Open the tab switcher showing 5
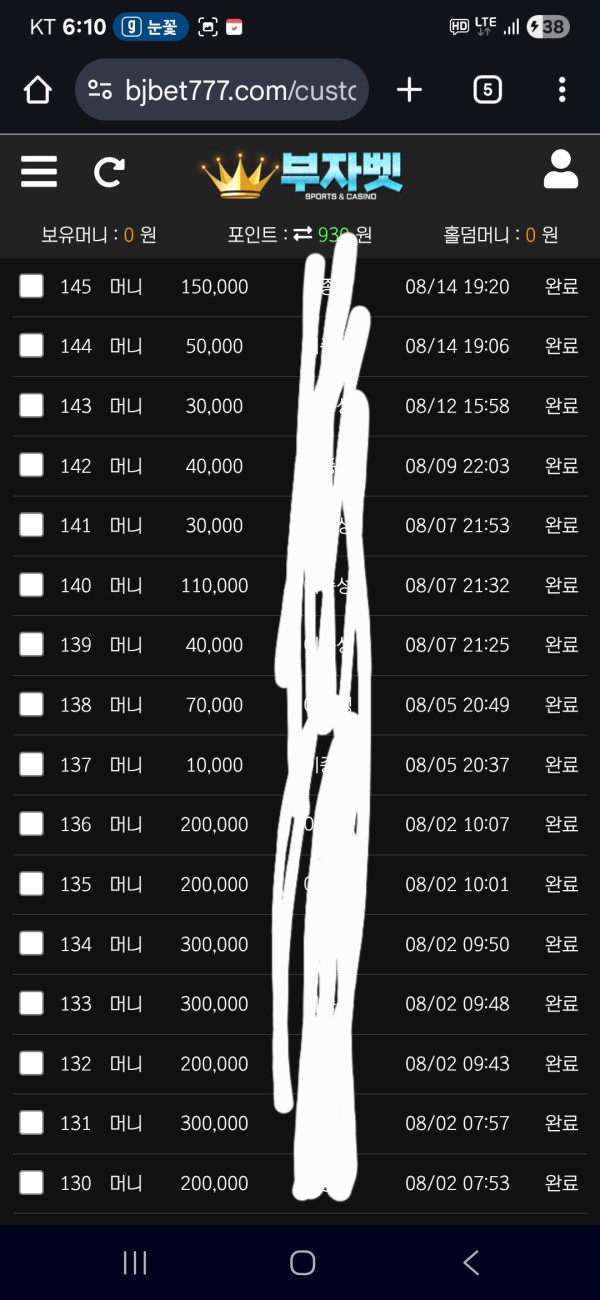The height and width of the screenshot is (1300, 600). (486, 90)
